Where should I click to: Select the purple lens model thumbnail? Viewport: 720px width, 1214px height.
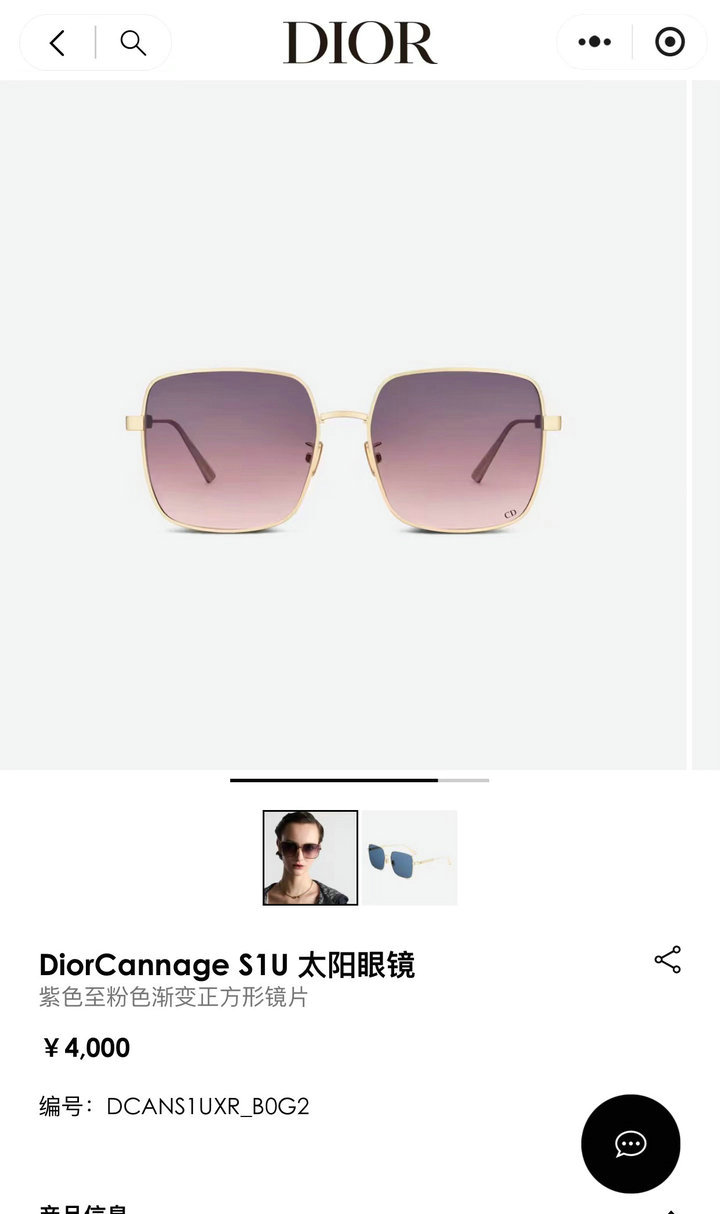point(310,858)
